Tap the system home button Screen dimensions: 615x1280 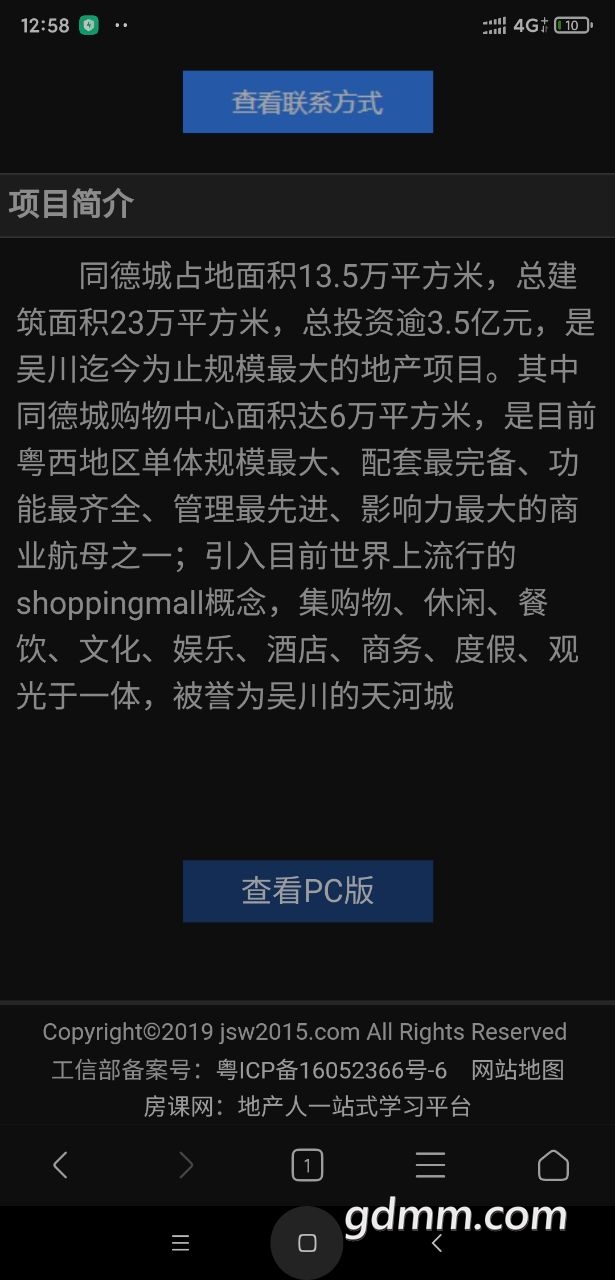click(307, 1243)
